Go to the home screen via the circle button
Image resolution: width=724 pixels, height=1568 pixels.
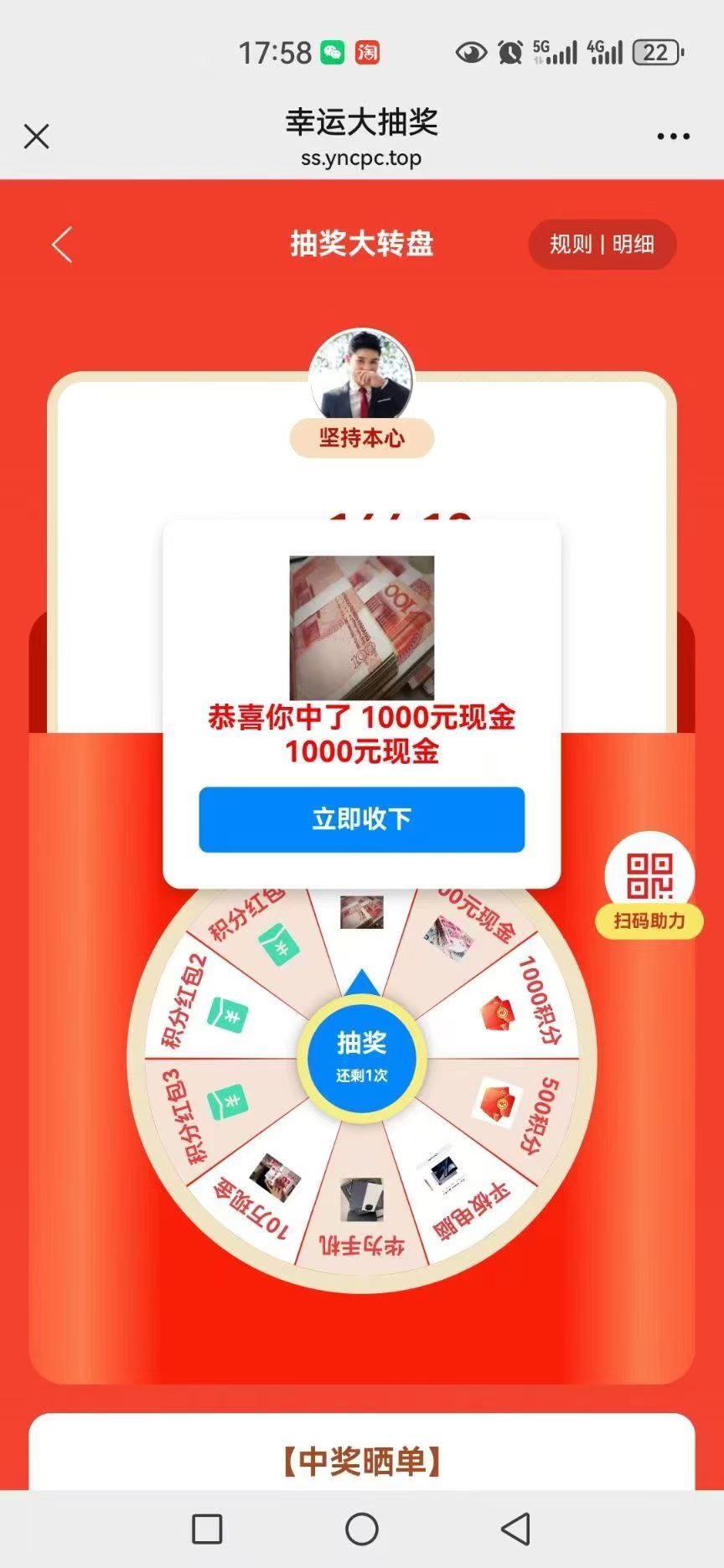[x=362, y=1529]
